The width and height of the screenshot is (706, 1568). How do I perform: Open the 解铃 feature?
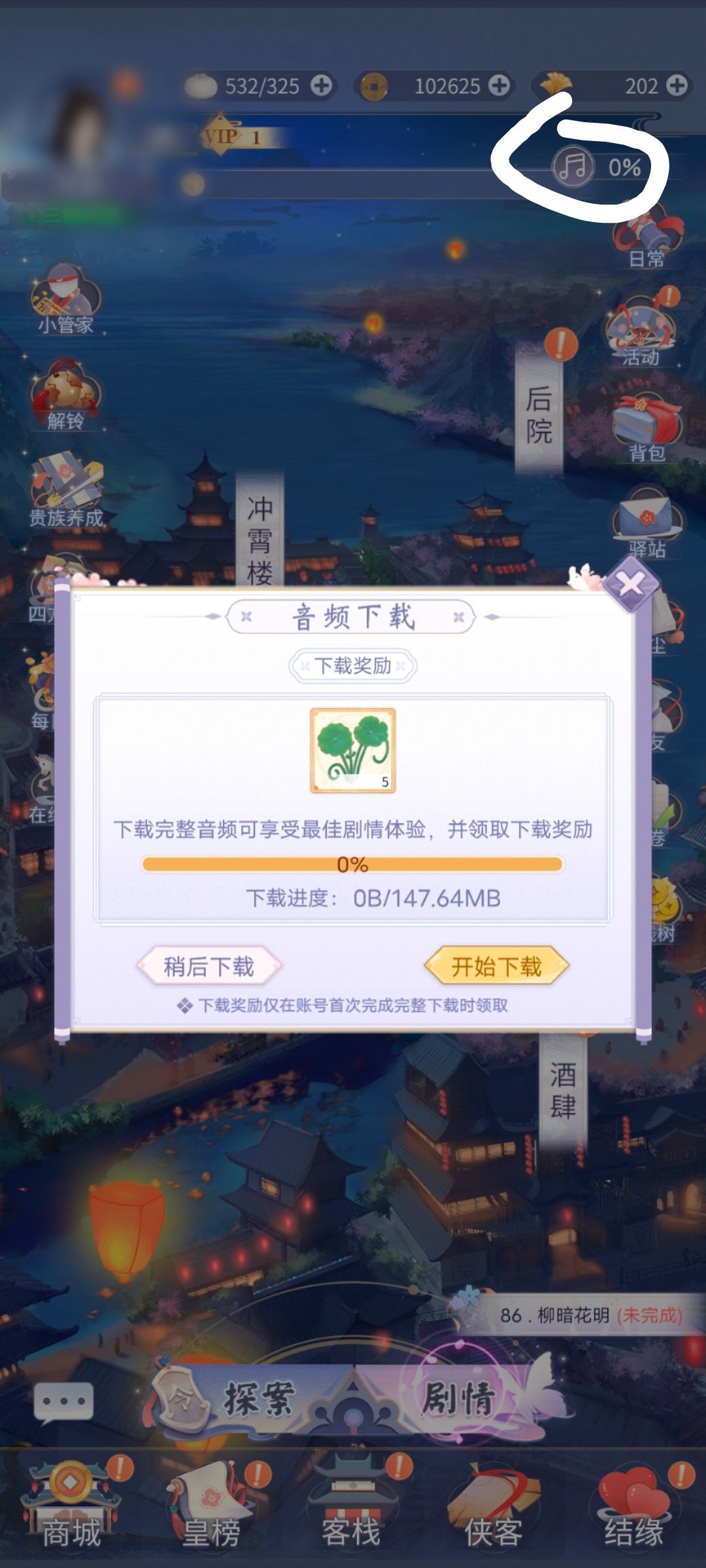tap(65, 399)
